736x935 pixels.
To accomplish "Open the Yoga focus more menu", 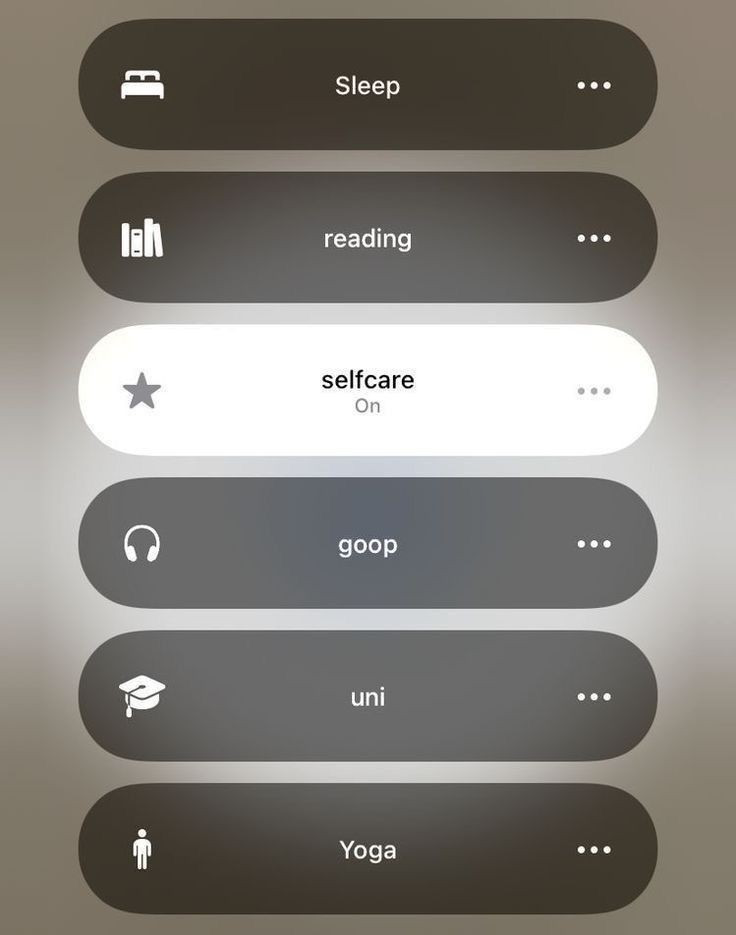I will [594, 850].
